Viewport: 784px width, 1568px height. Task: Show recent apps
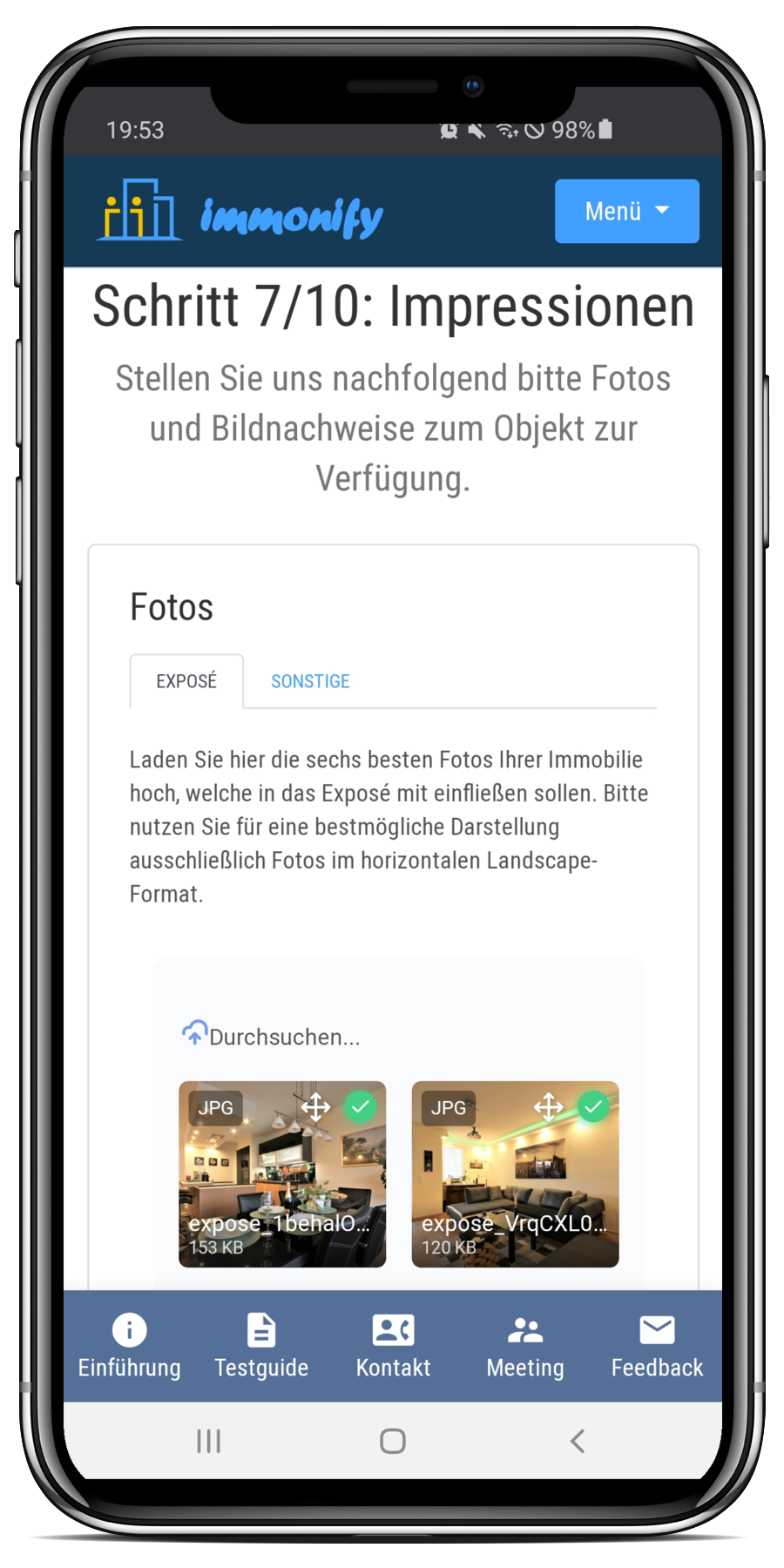click(208, 1441)
